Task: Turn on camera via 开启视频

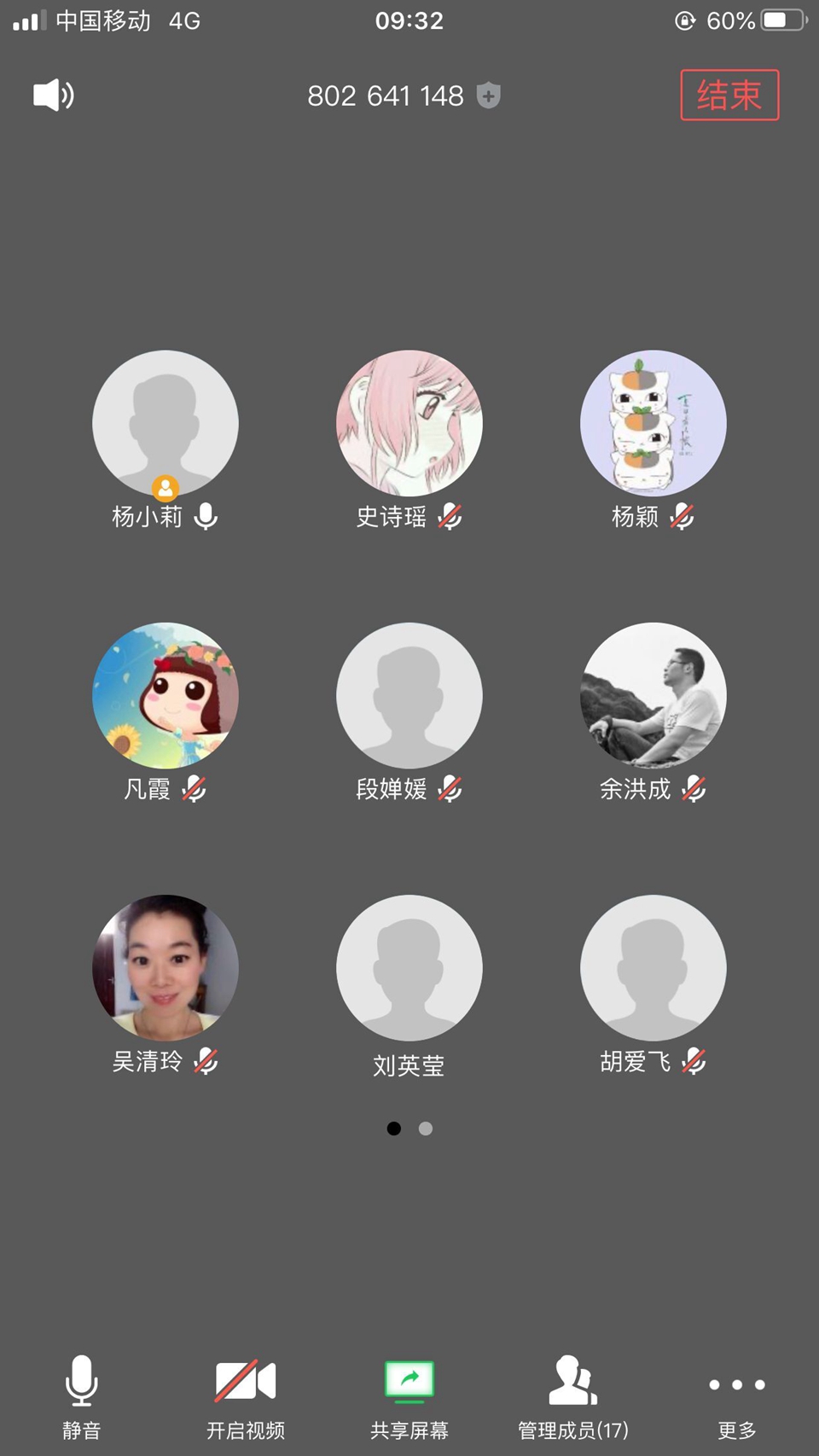Action: [x=246, y=1396]
